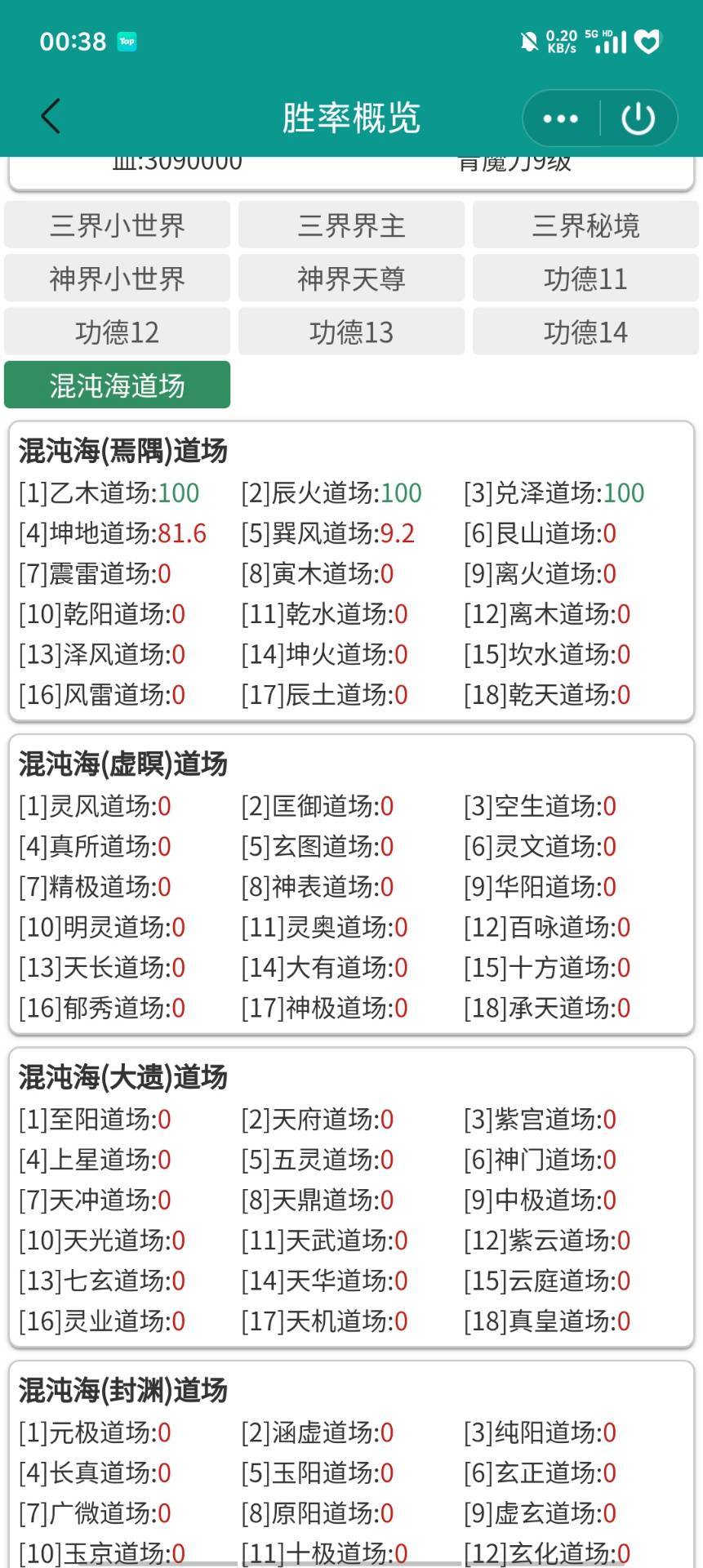
Task: Select 神界天尊
Action: pyautogui.click(x=351, y=278)
